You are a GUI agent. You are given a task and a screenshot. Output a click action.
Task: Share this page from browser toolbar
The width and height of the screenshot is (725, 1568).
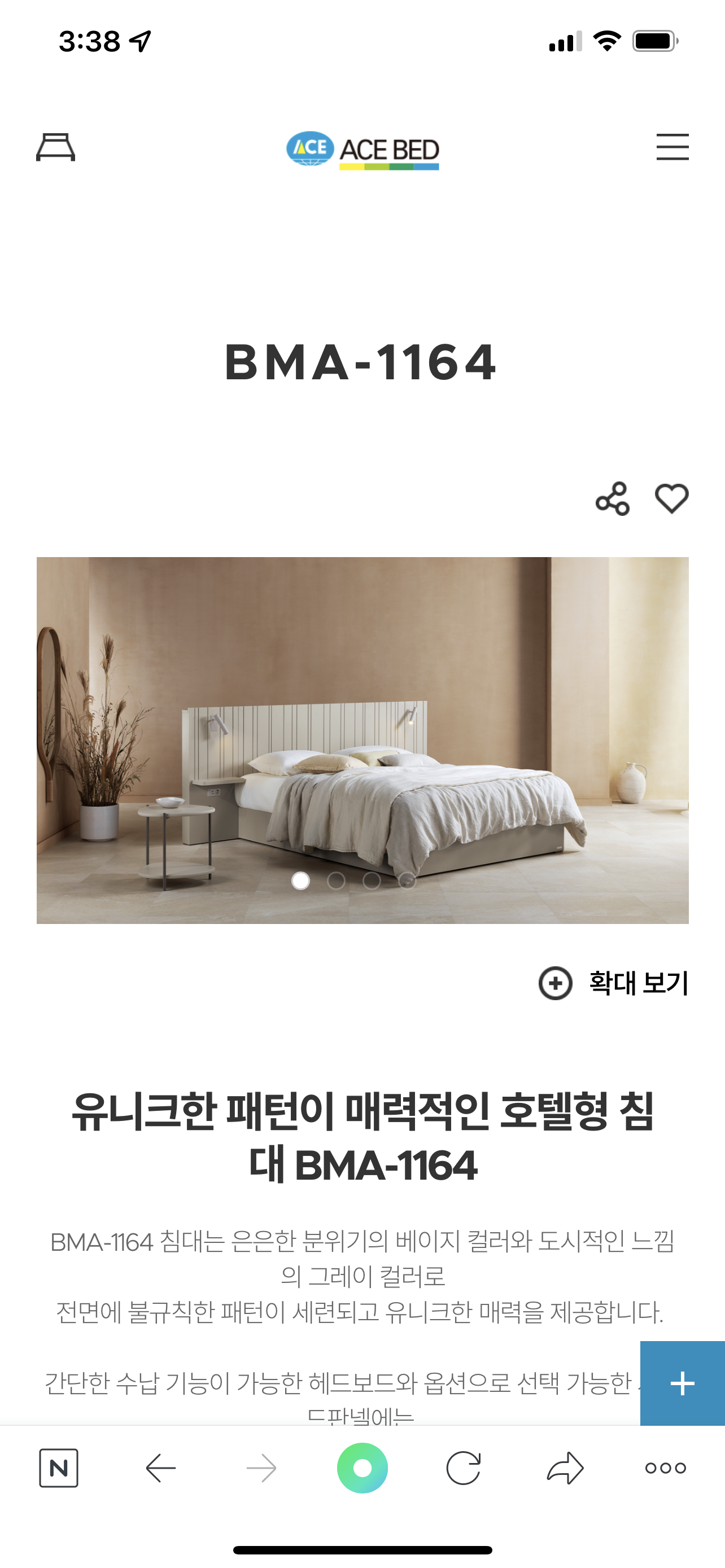565,1468
